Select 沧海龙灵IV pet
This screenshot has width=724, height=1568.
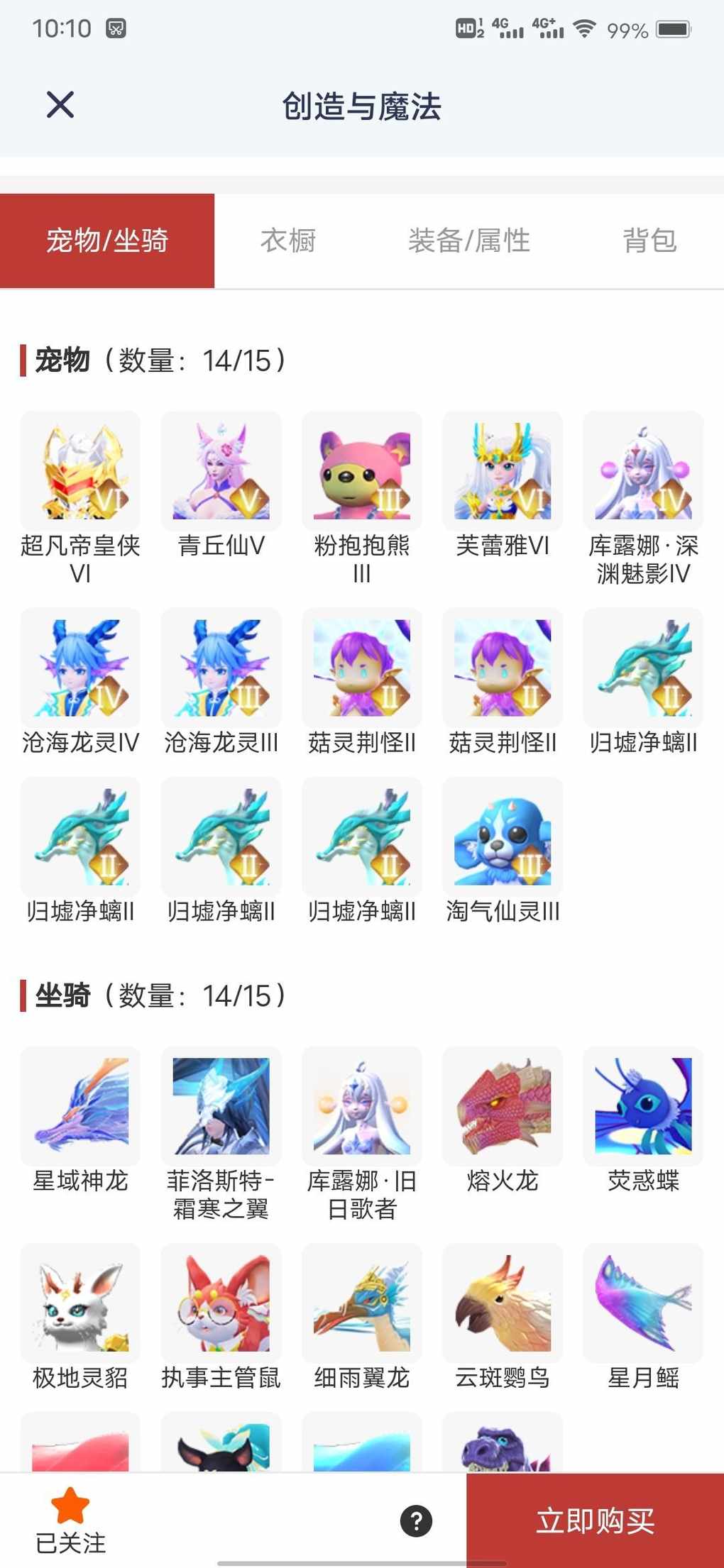pos(80,668)
